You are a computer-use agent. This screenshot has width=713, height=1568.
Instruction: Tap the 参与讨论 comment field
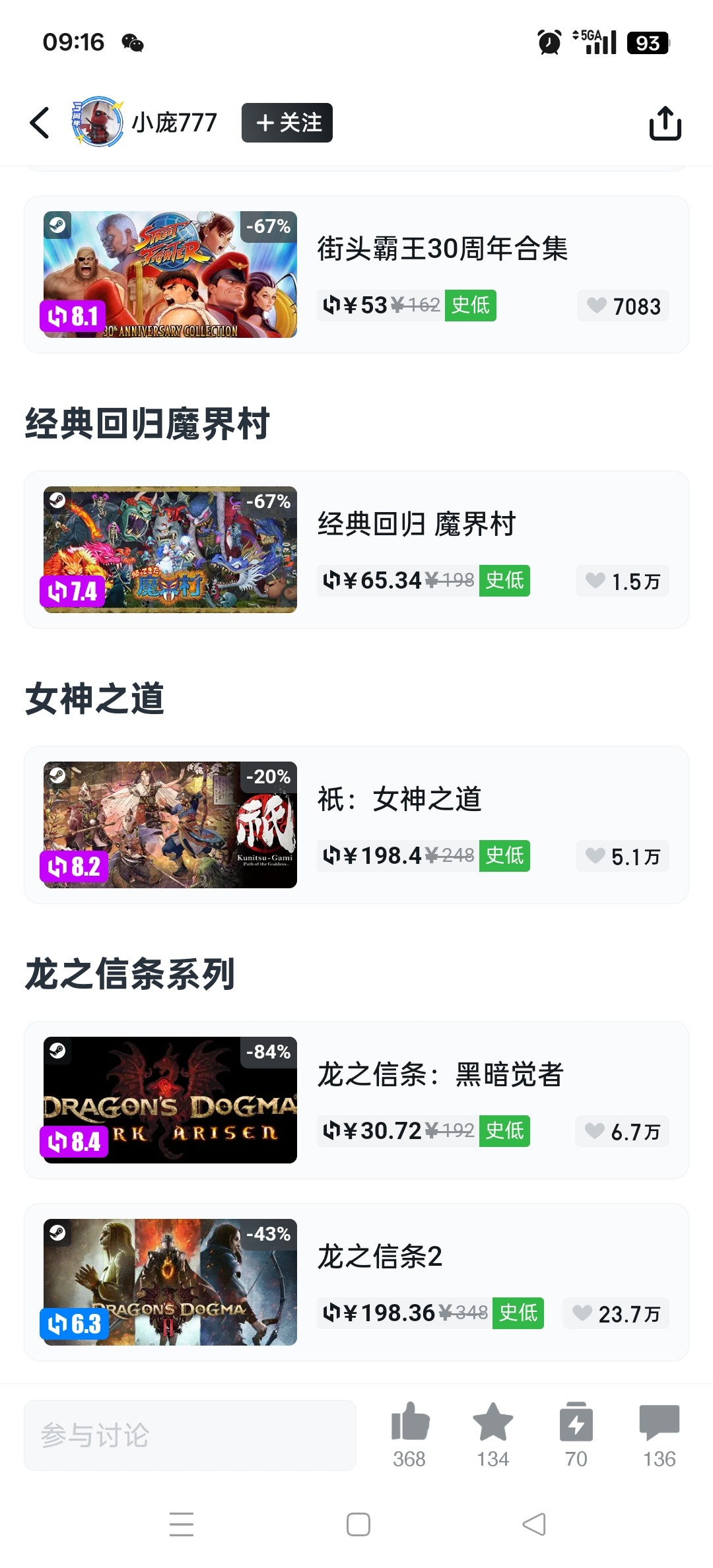point(190,1435)
